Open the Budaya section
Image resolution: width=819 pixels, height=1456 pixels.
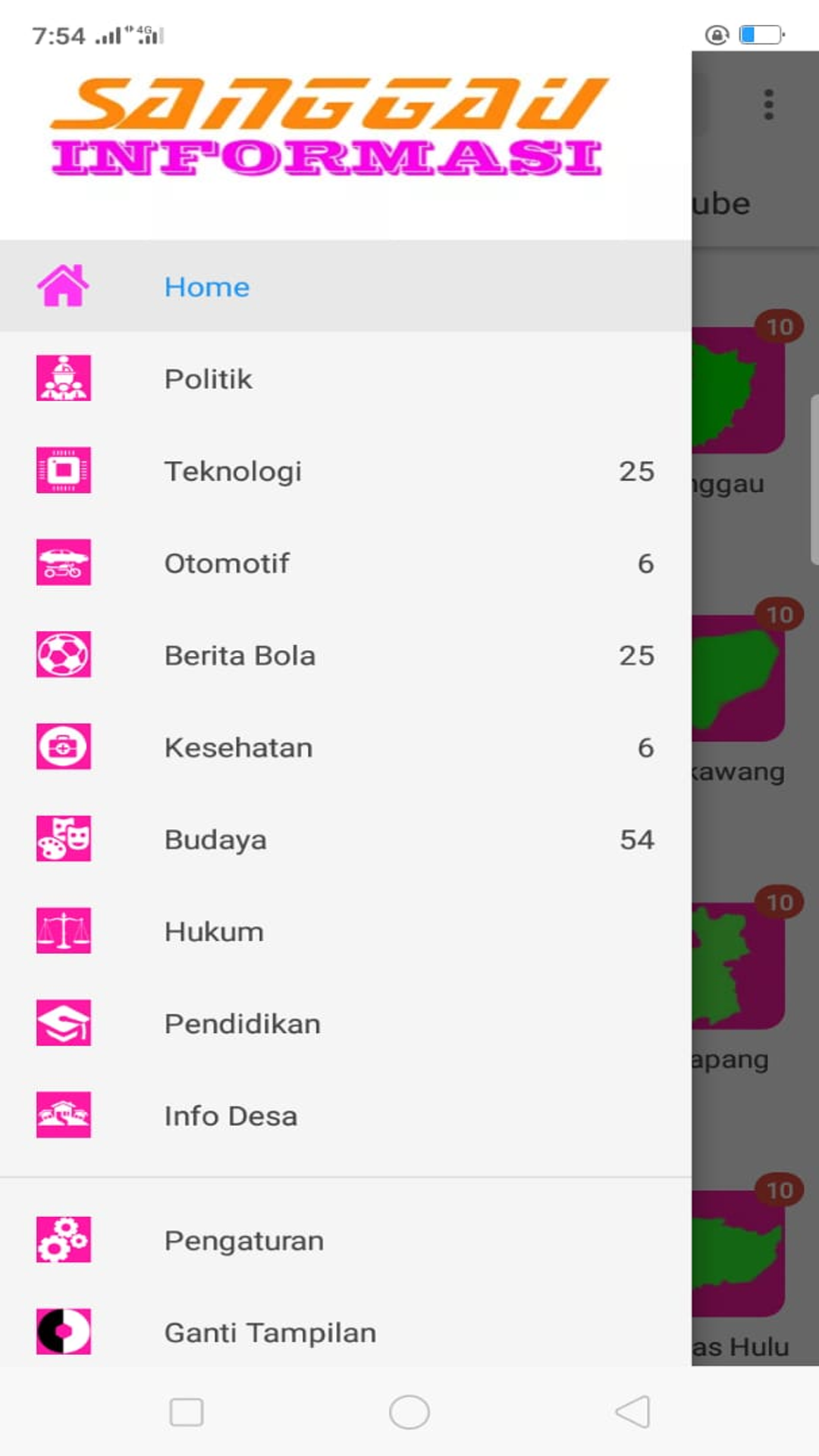pyautogui.click(x=215, y=839)
